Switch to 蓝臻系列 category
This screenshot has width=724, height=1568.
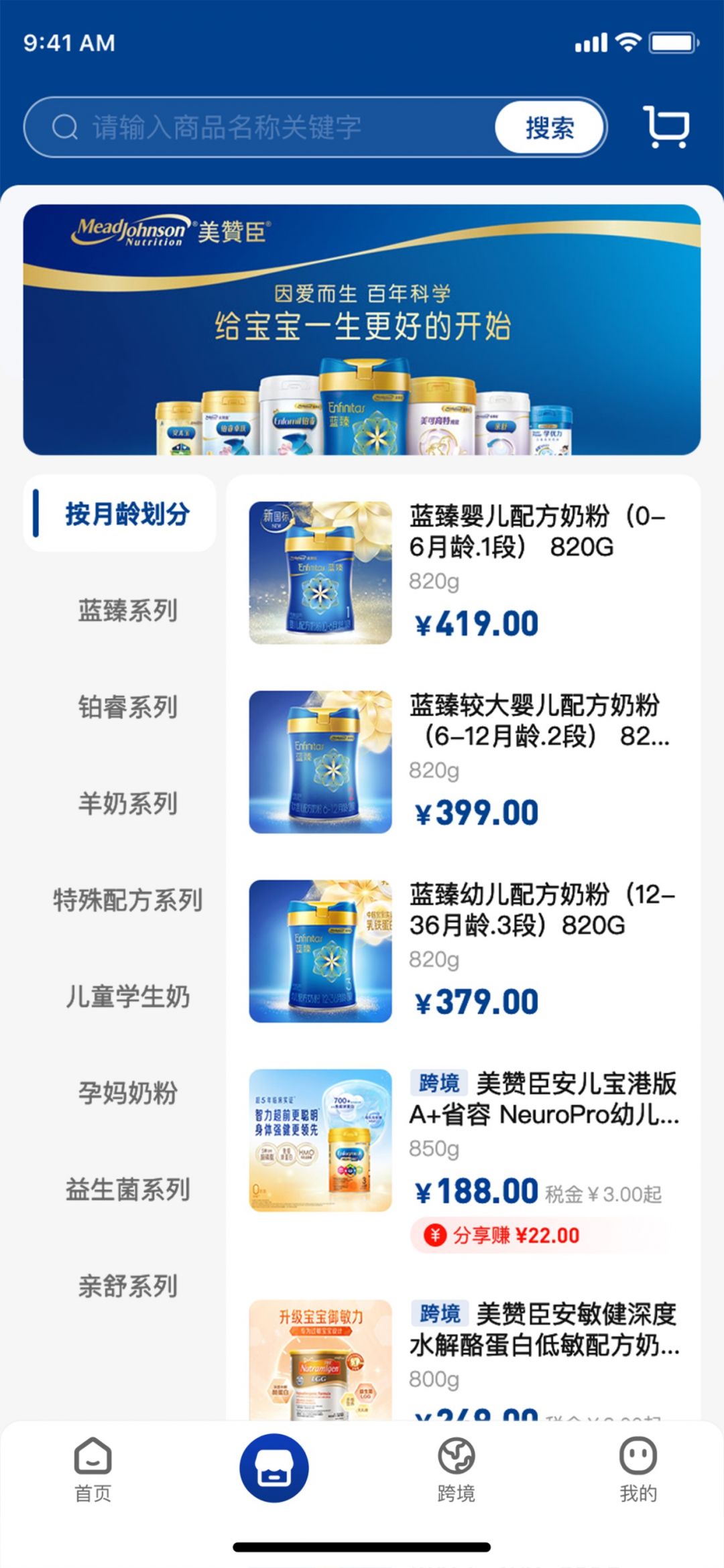127,610
